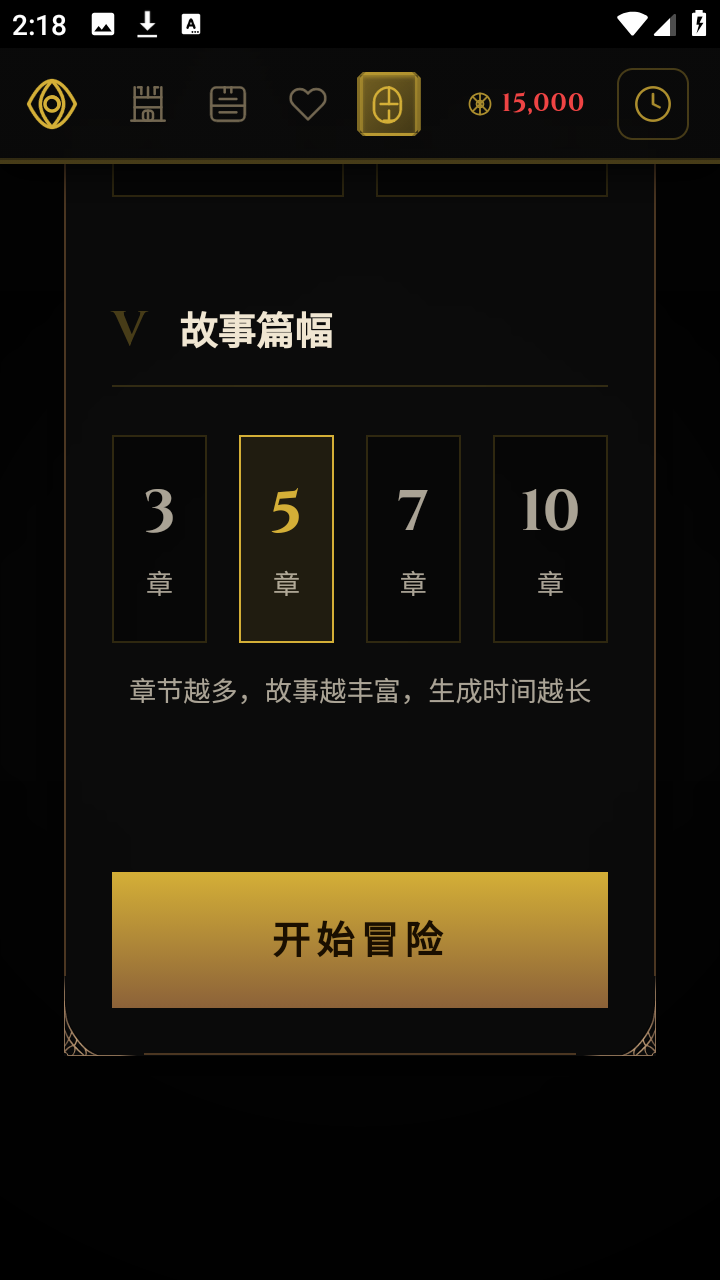Select 5 章 story length
The height and width of the screenshot is (1280, 720).
[x=286, y=539]
